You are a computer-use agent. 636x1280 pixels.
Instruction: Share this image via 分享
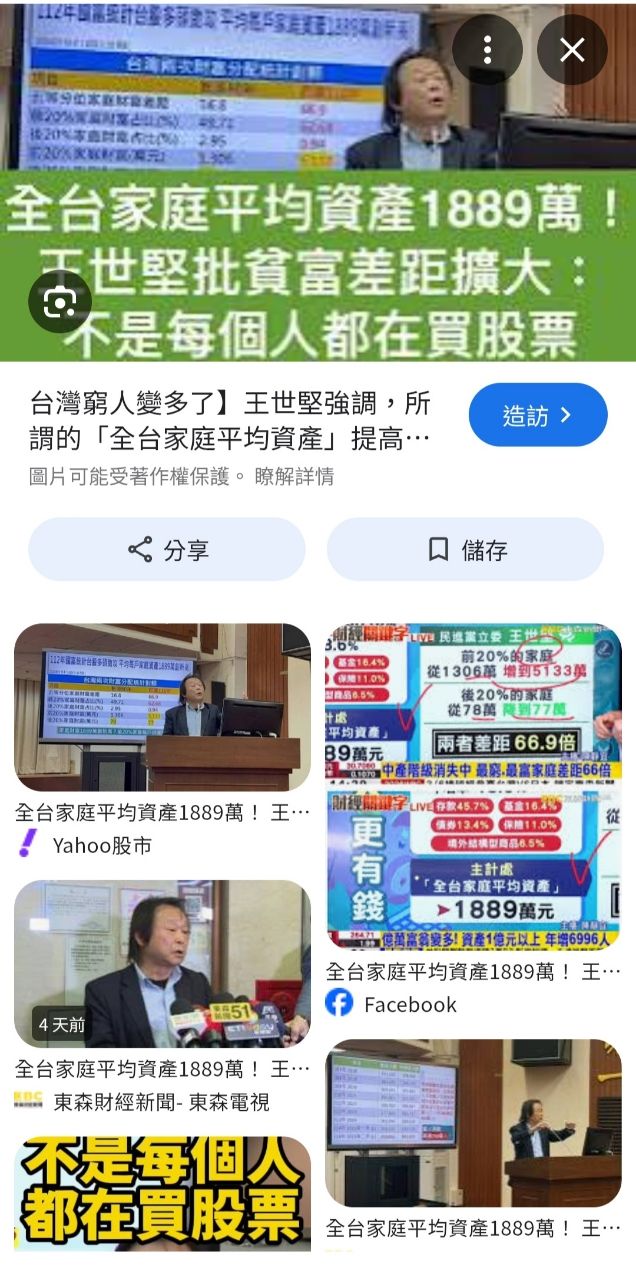(167, 549)
